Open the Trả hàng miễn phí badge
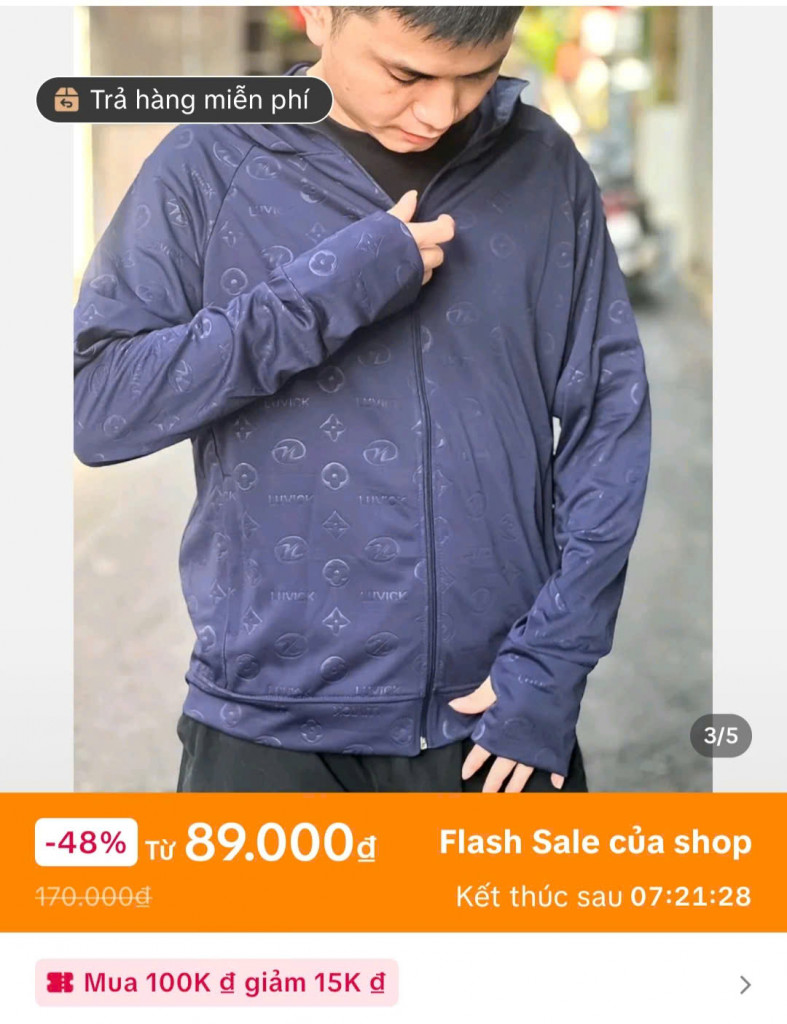787x1024 pixels. (x=184, y=100)
